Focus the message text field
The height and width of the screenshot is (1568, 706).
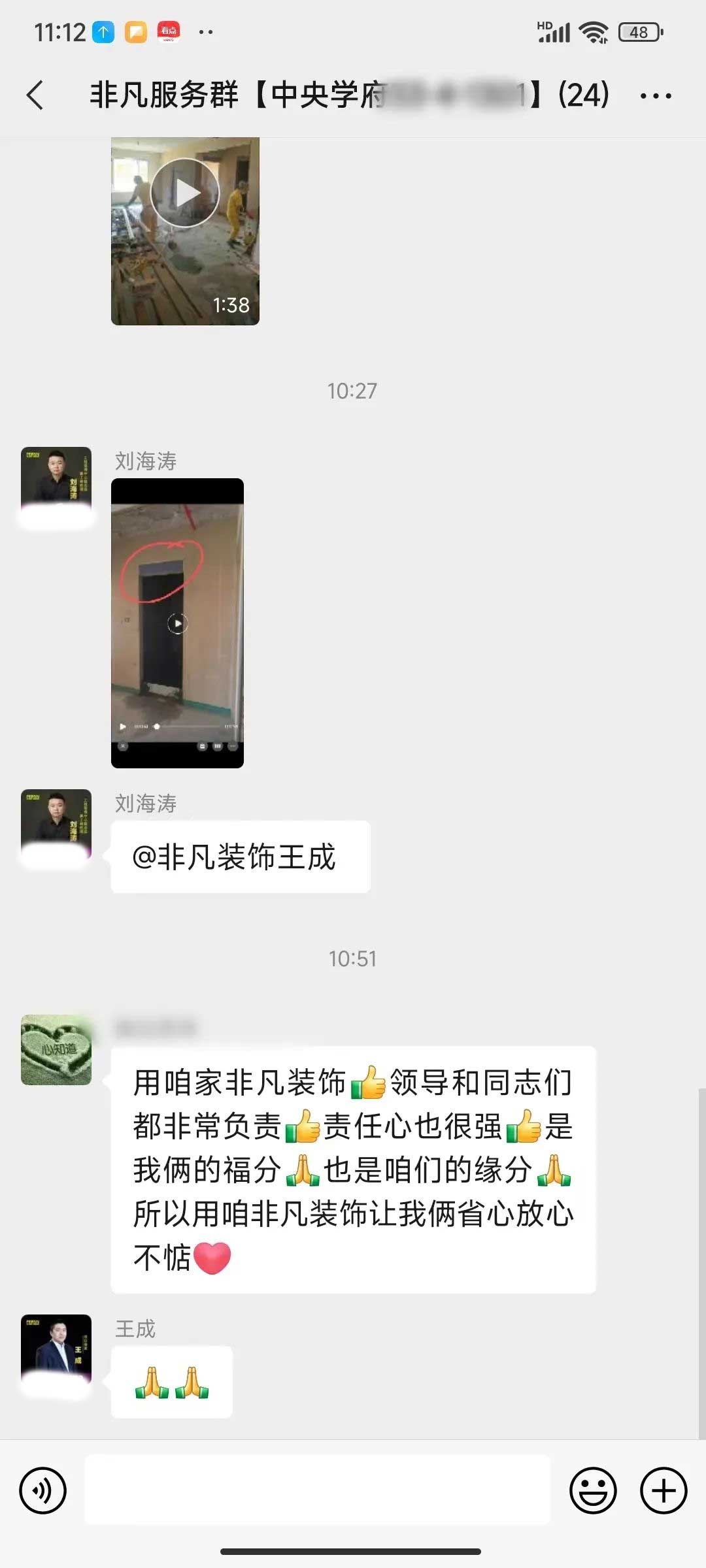point(318,1491)
